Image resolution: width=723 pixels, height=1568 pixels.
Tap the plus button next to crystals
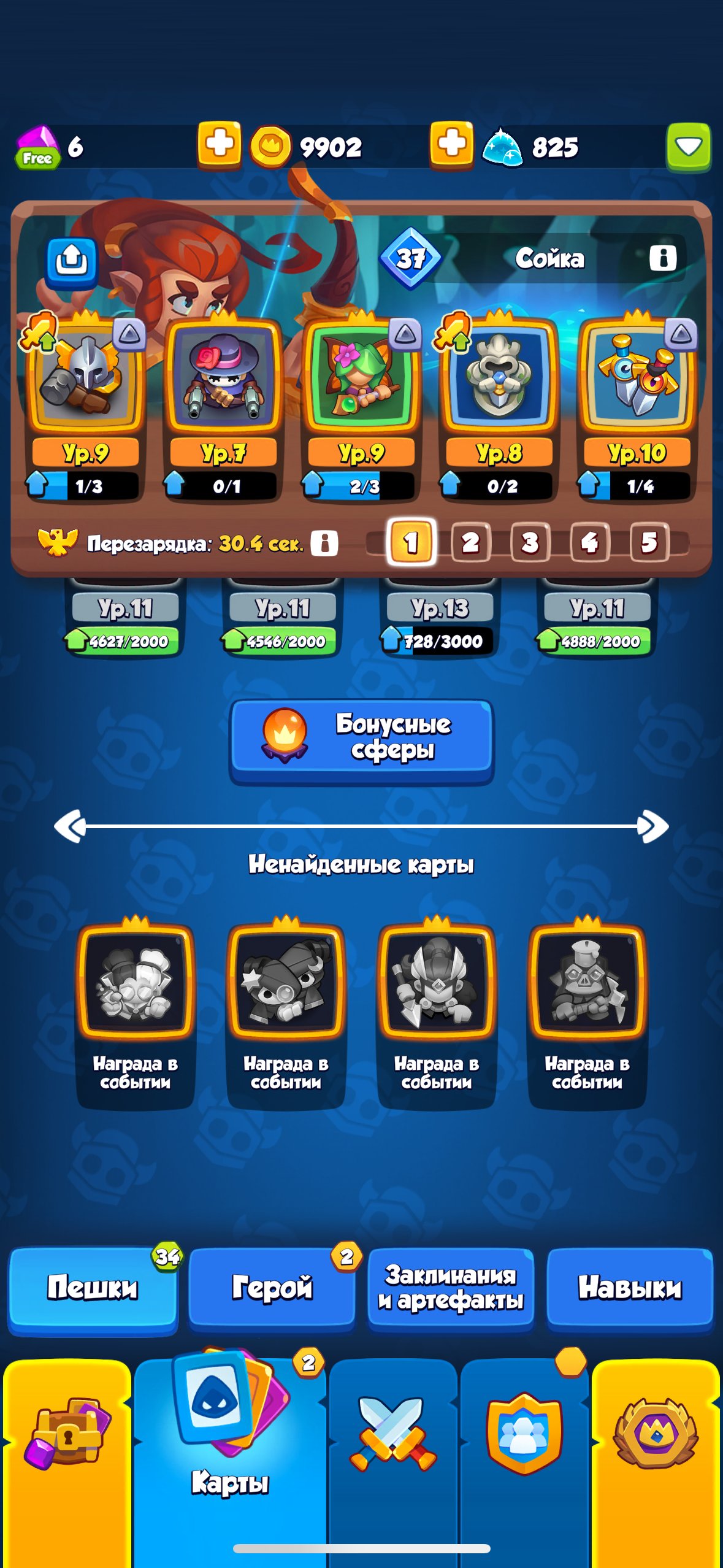click(x=451, y=145)
